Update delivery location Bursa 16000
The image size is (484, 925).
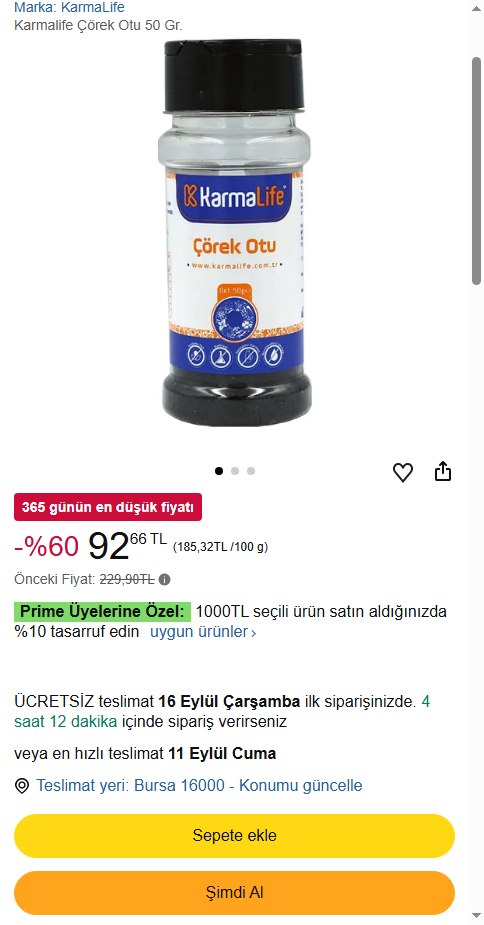pos(199,786)
